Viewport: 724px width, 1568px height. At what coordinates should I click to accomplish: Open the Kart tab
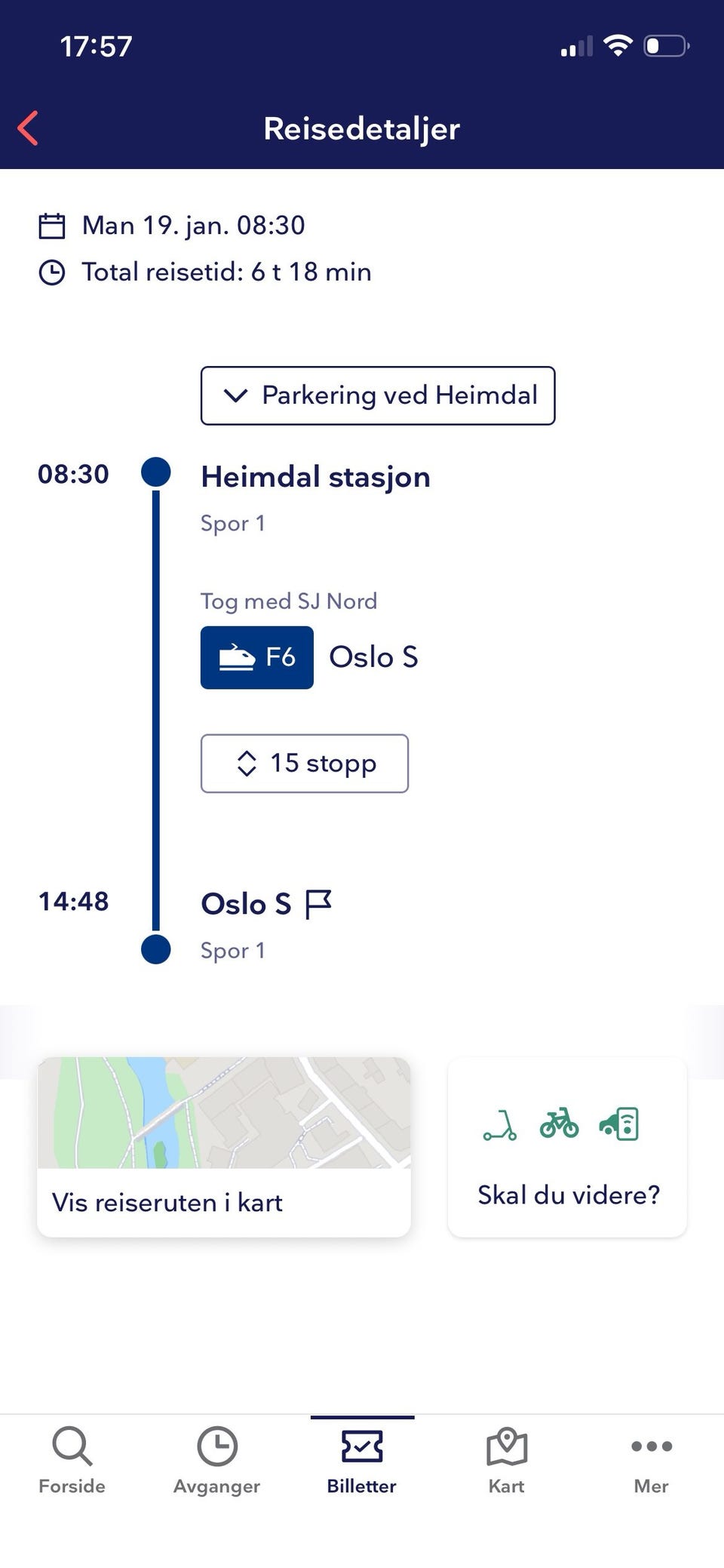[507, 1460]
